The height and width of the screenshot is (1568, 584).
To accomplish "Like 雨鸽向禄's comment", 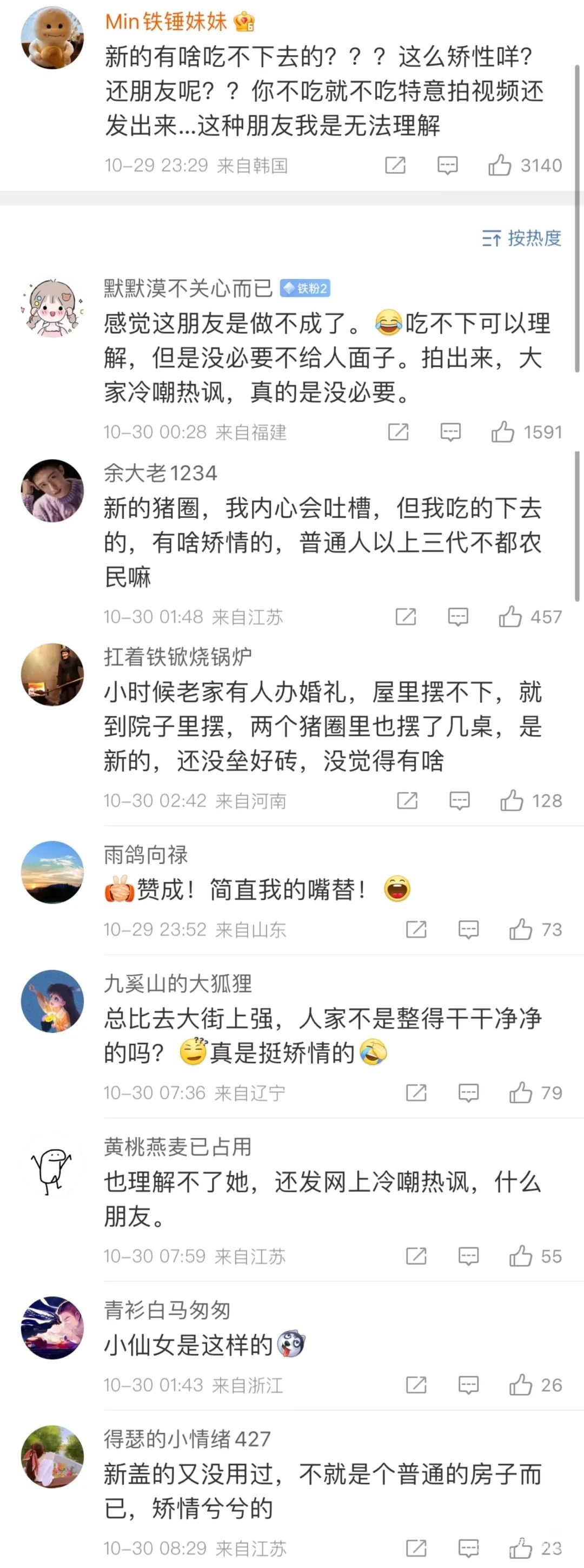I will (521, 930).
